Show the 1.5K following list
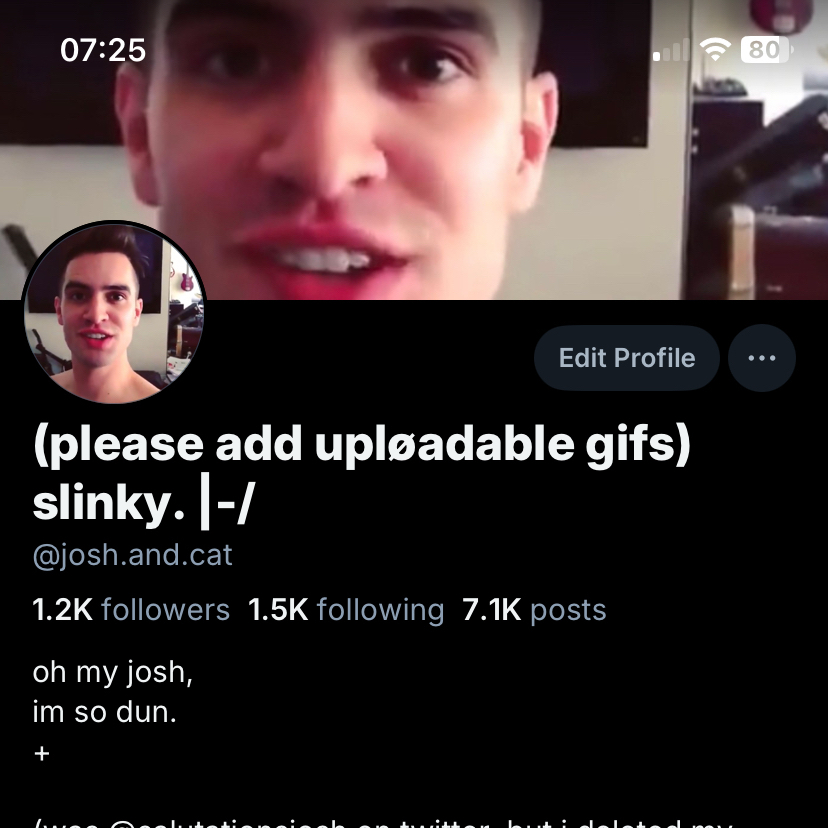The image size is (828, 828). (x=346, y=610)
